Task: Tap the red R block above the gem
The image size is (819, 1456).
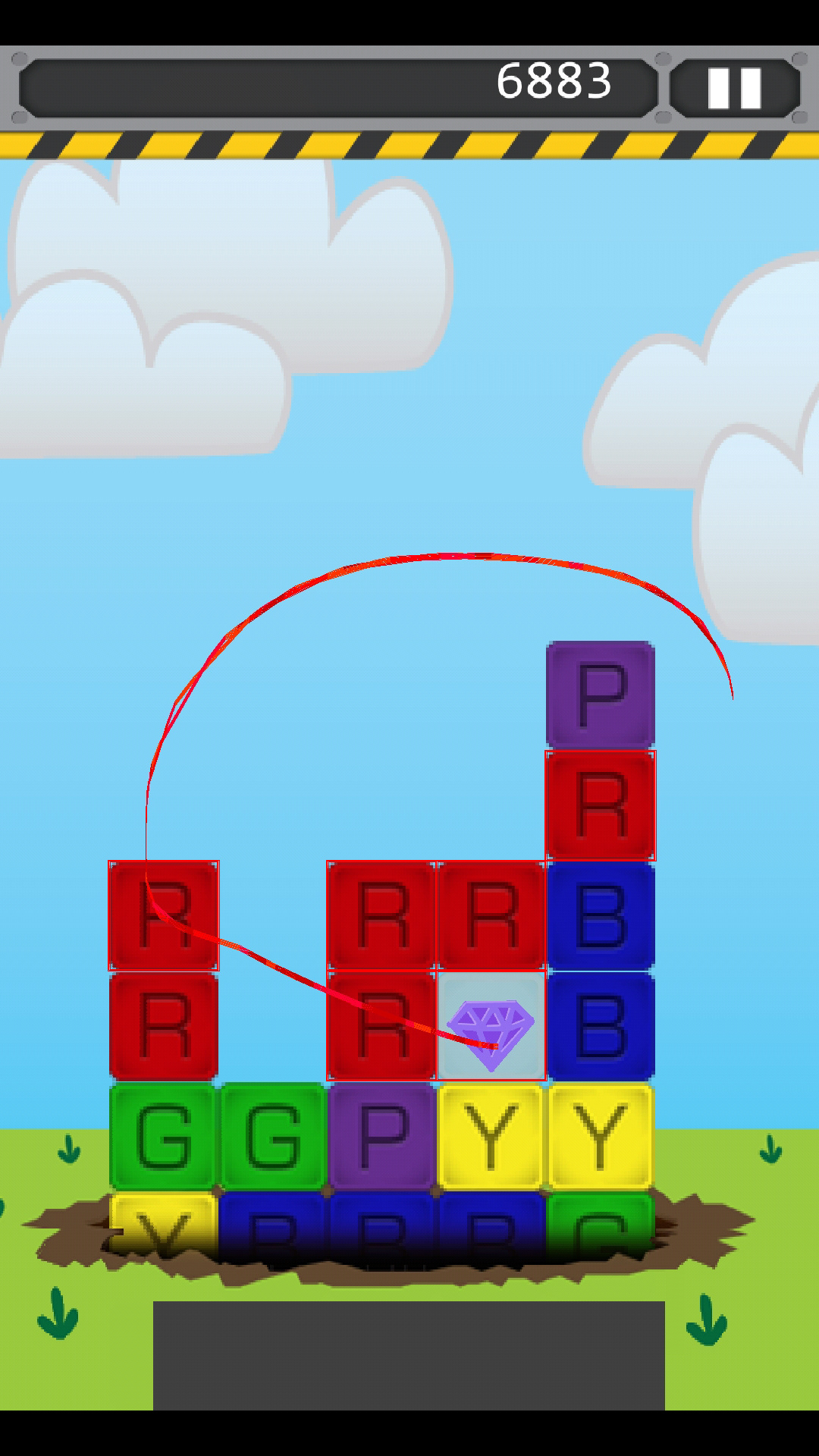Action: (x=491, y=915)
